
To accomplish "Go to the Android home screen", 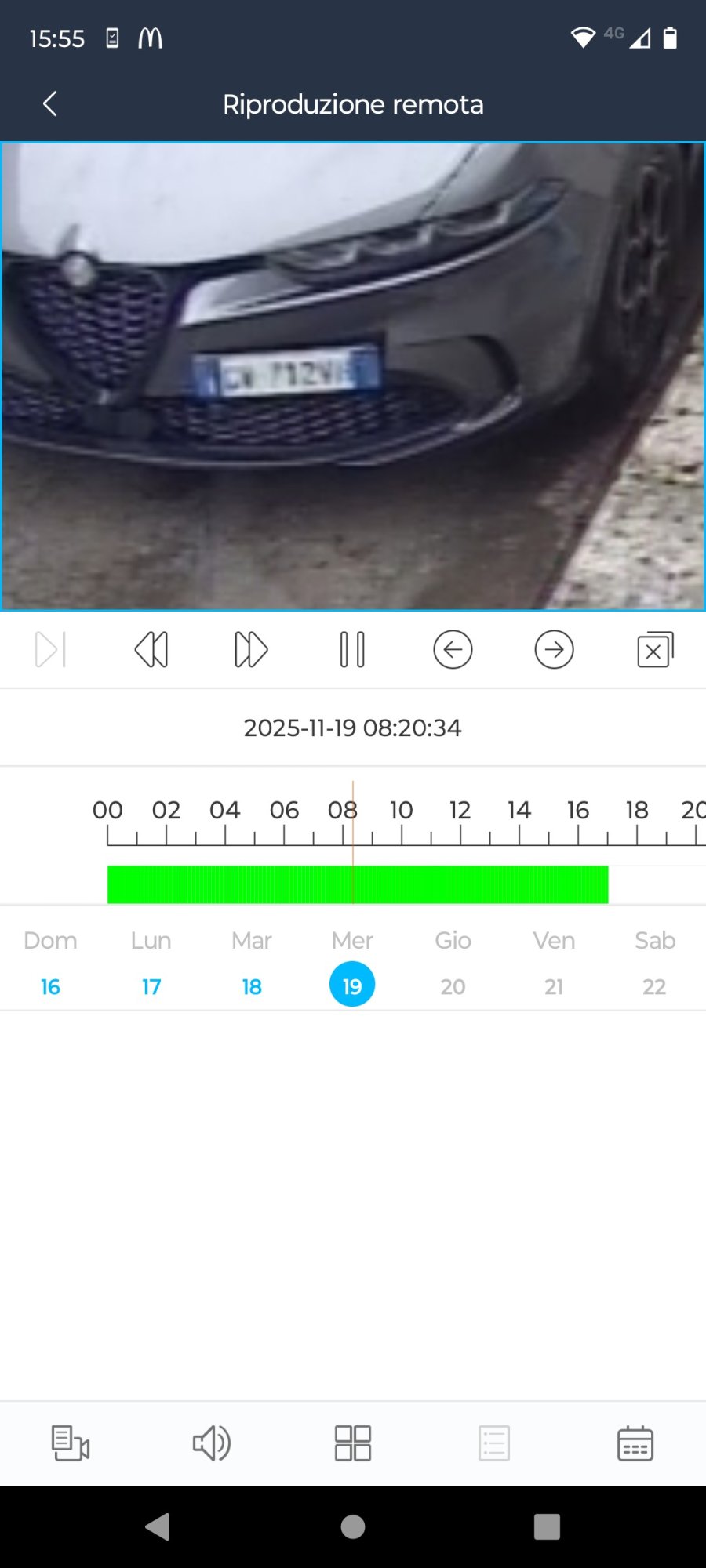I will pos(353,1526).
